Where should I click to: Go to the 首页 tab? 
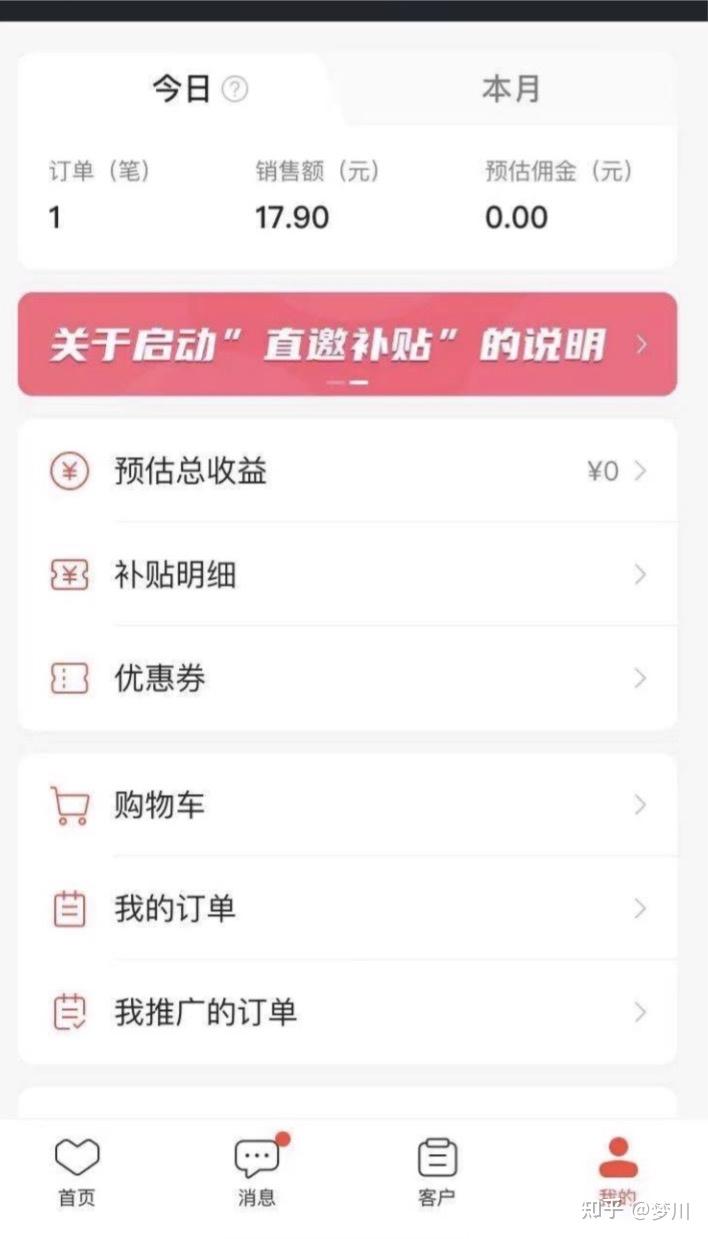77,1172
